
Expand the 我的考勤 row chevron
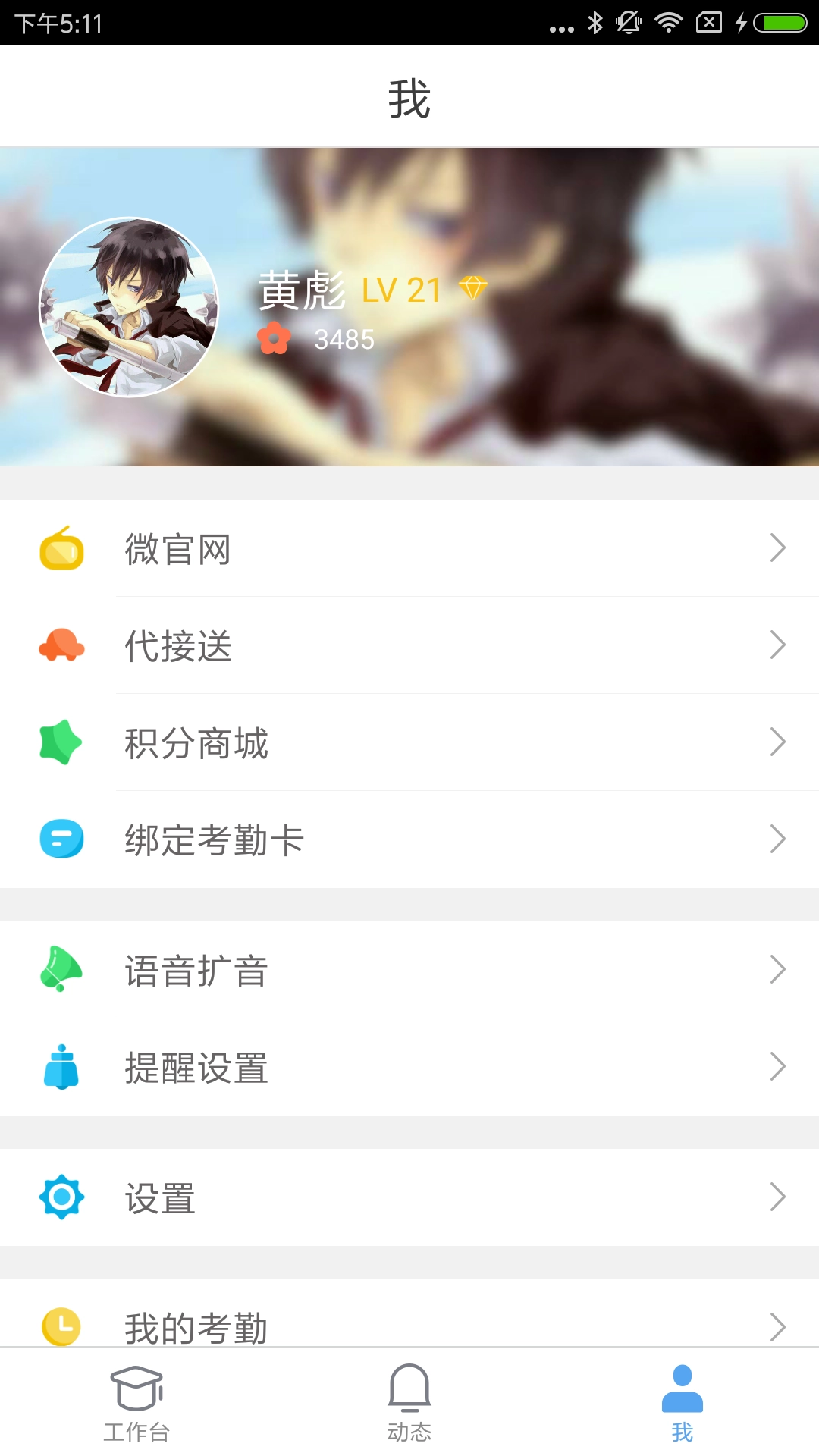click(778, 1327)
